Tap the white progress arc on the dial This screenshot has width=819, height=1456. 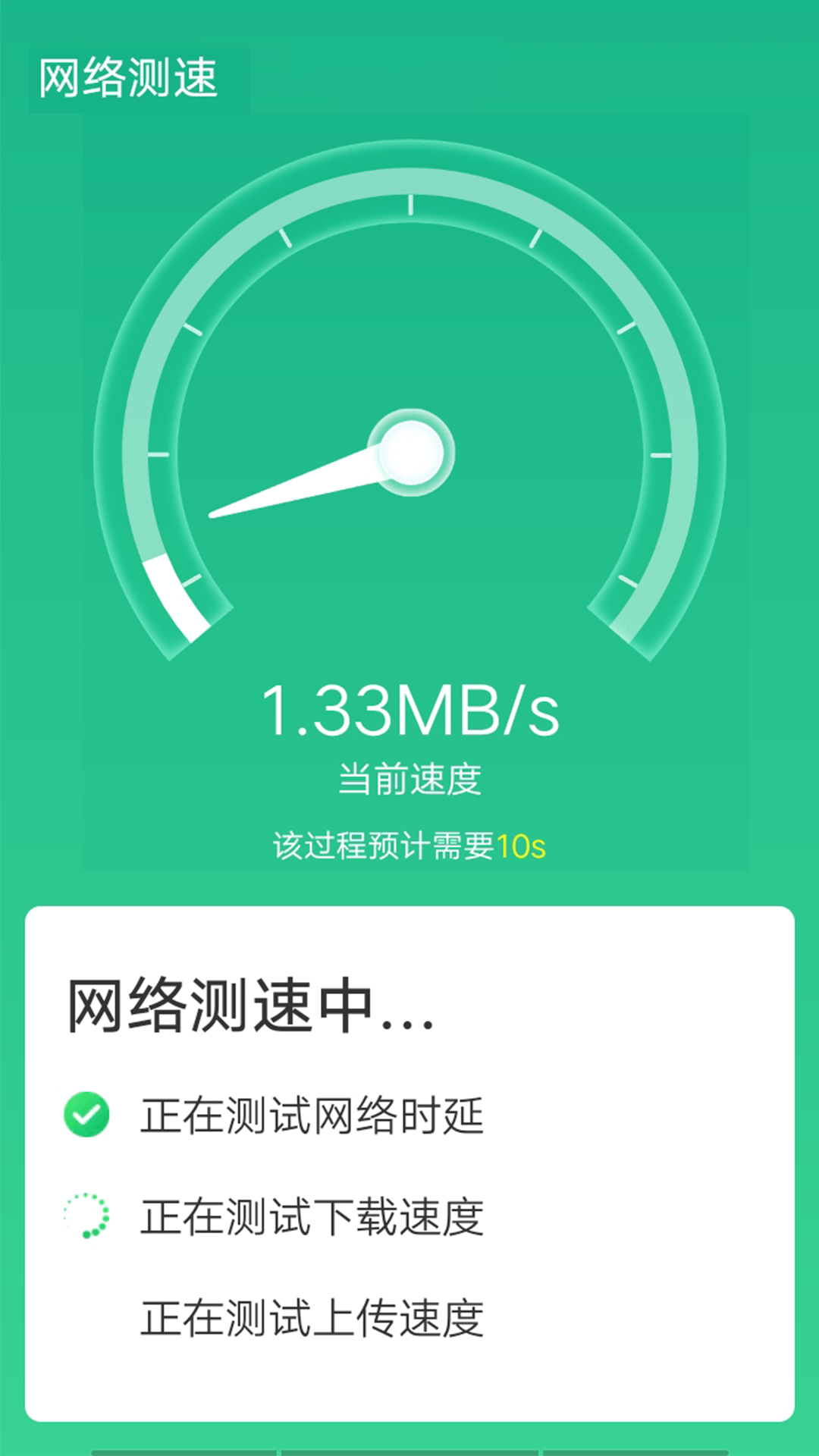176,599
